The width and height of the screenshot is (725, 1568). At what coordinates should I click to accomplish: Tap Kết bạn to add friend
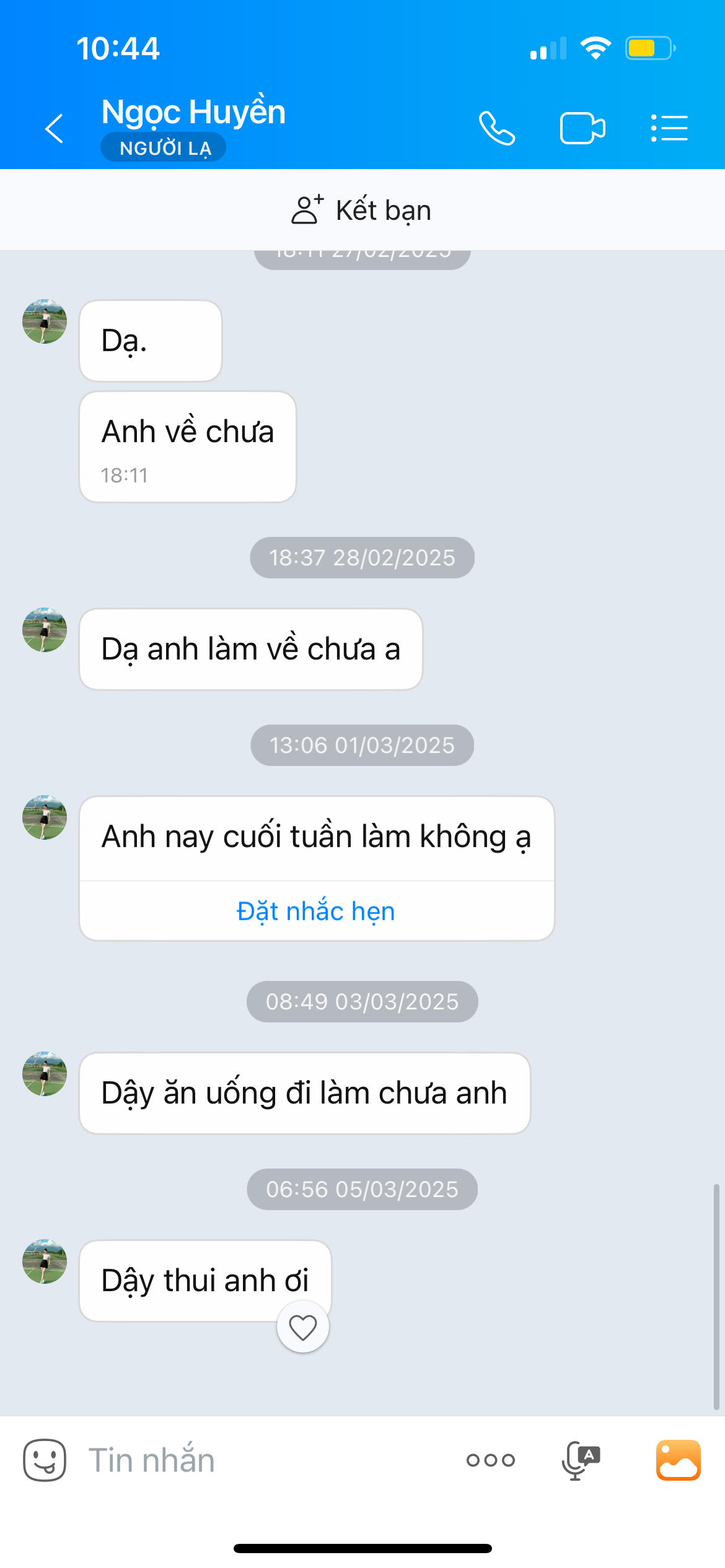[x=362, y=210]
